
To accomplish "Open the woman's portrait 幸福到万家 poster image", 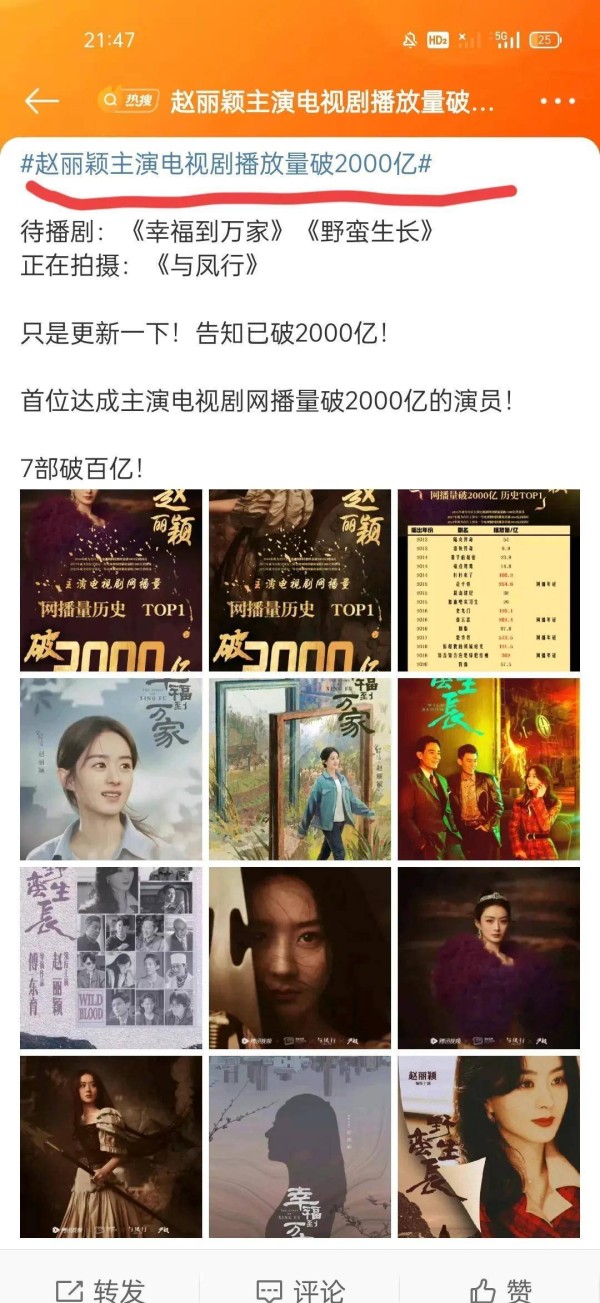I will pyautogui.click(x=111, y=769).
